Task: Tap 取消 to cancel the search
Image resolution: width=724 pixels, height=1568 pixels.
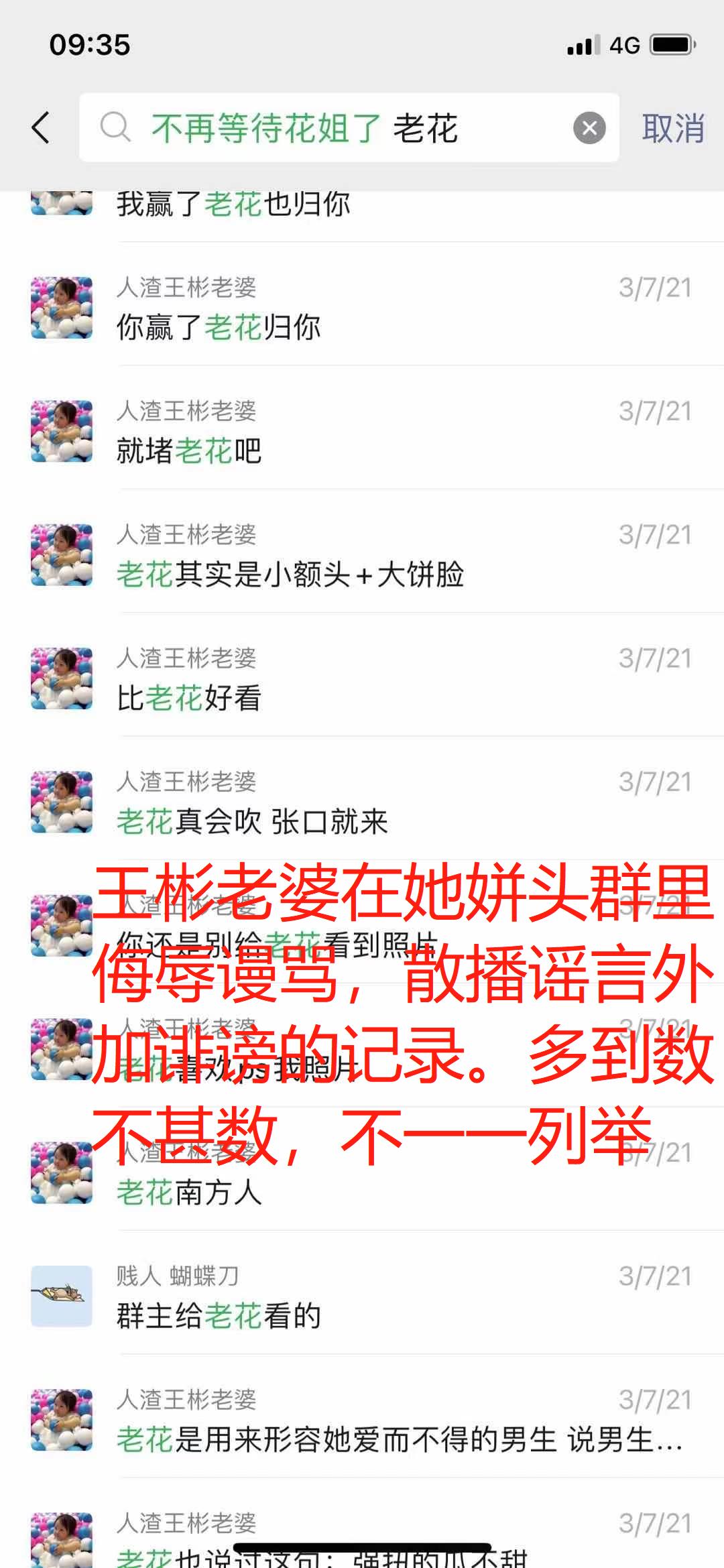Action: click(x=673, y=127)
